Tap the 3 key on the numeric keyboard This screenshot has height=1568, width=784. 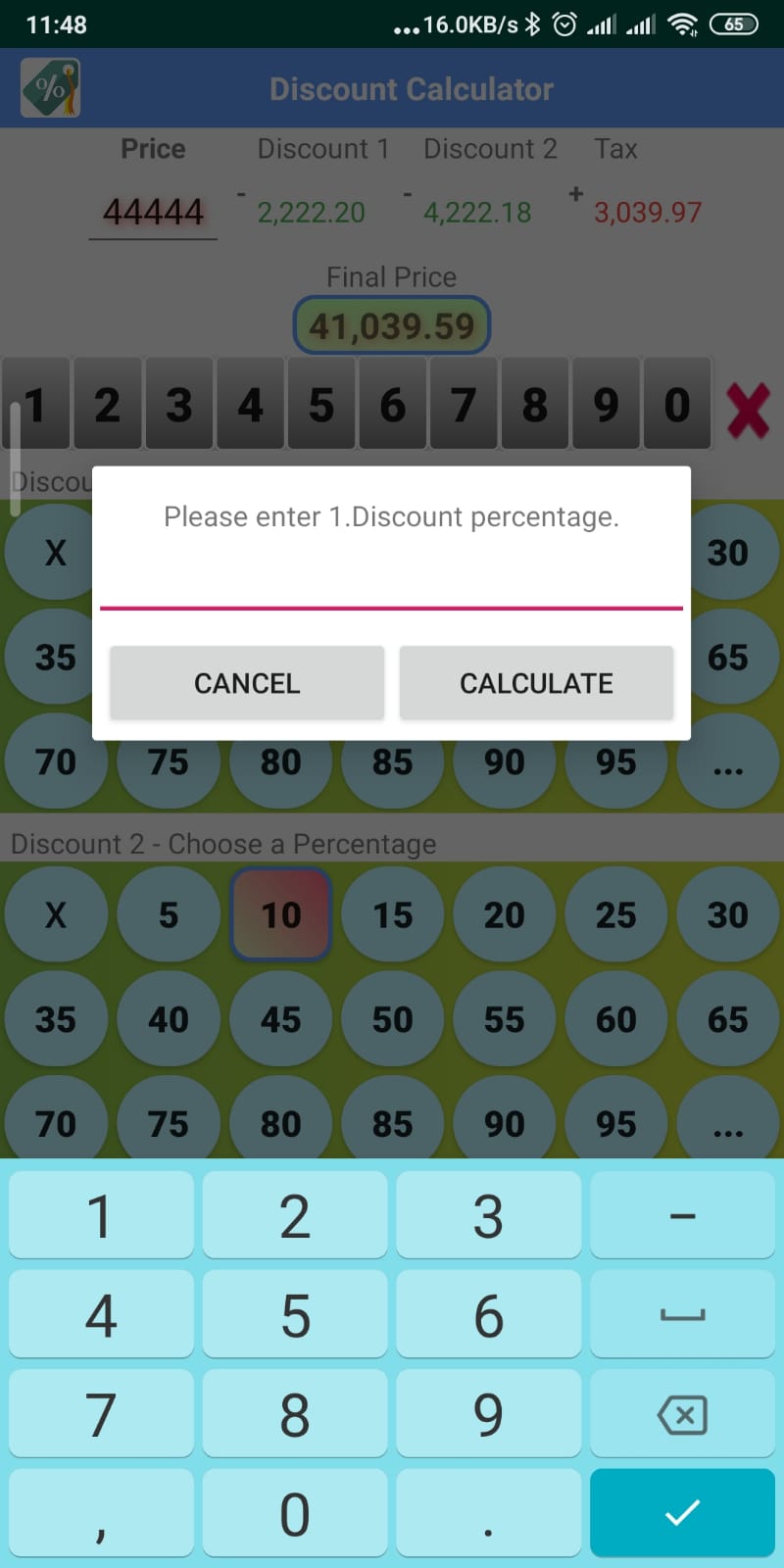click(488, 1216)
